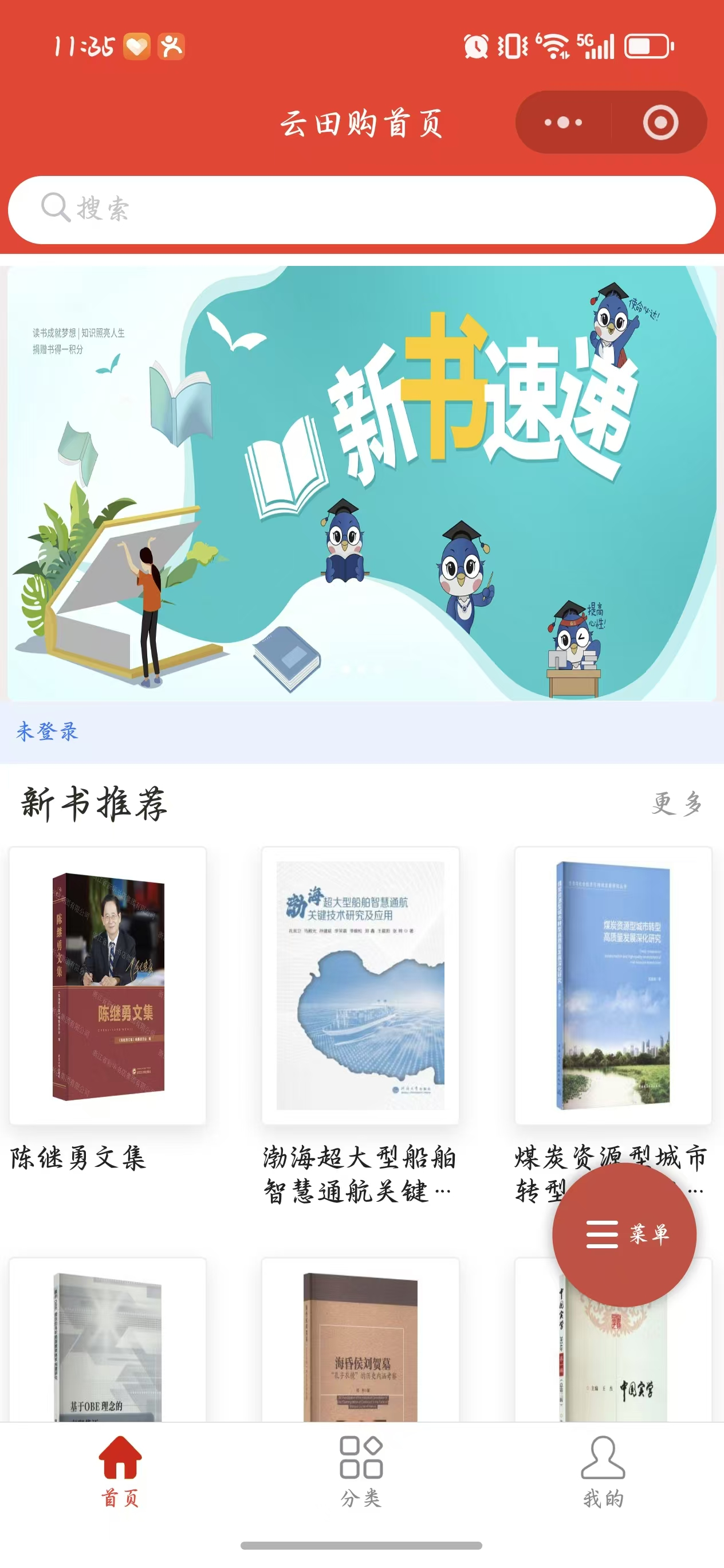Switch to the 分类 tab

[361, 1472]
